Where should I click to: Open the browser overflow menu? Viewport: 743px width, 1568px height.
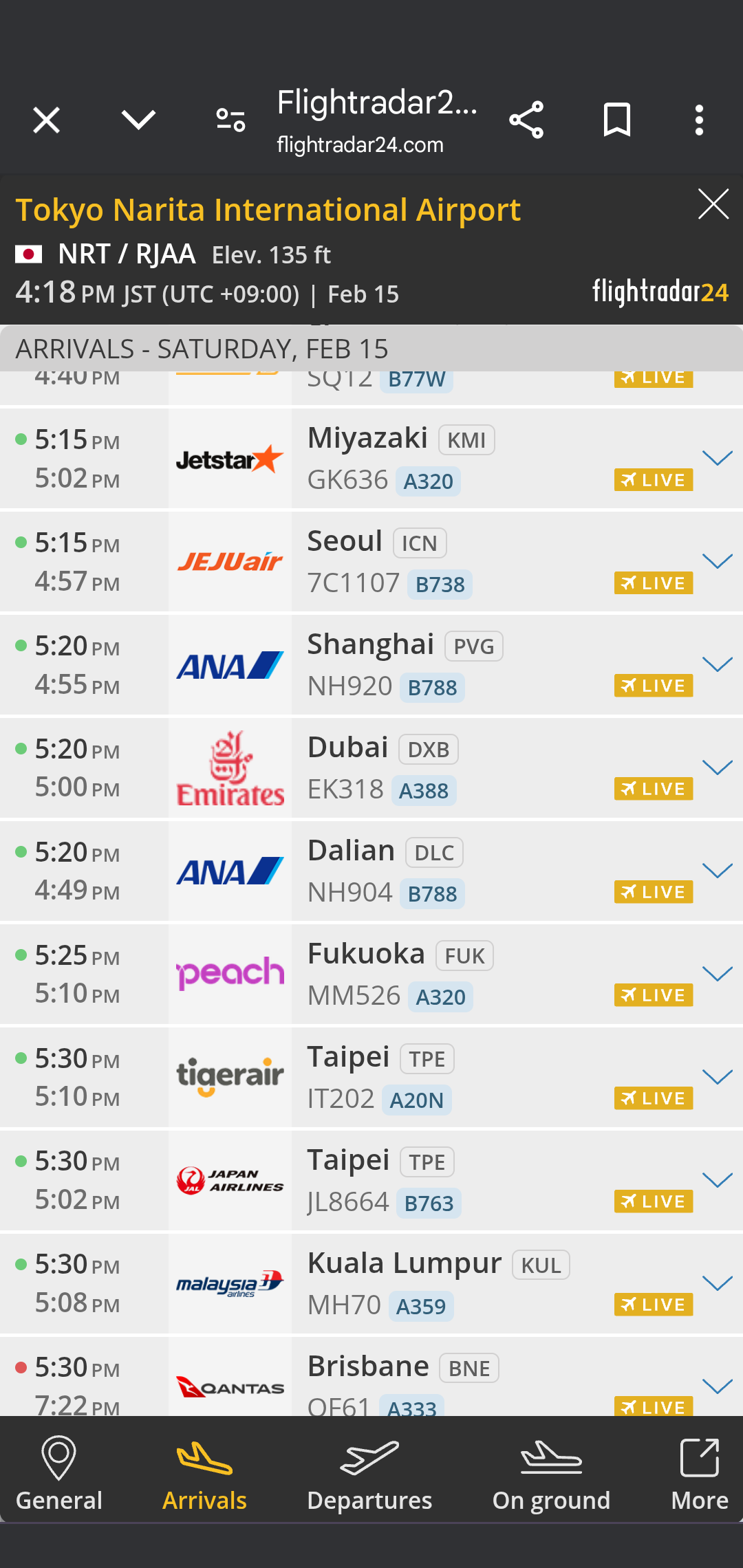coord(699,120)
